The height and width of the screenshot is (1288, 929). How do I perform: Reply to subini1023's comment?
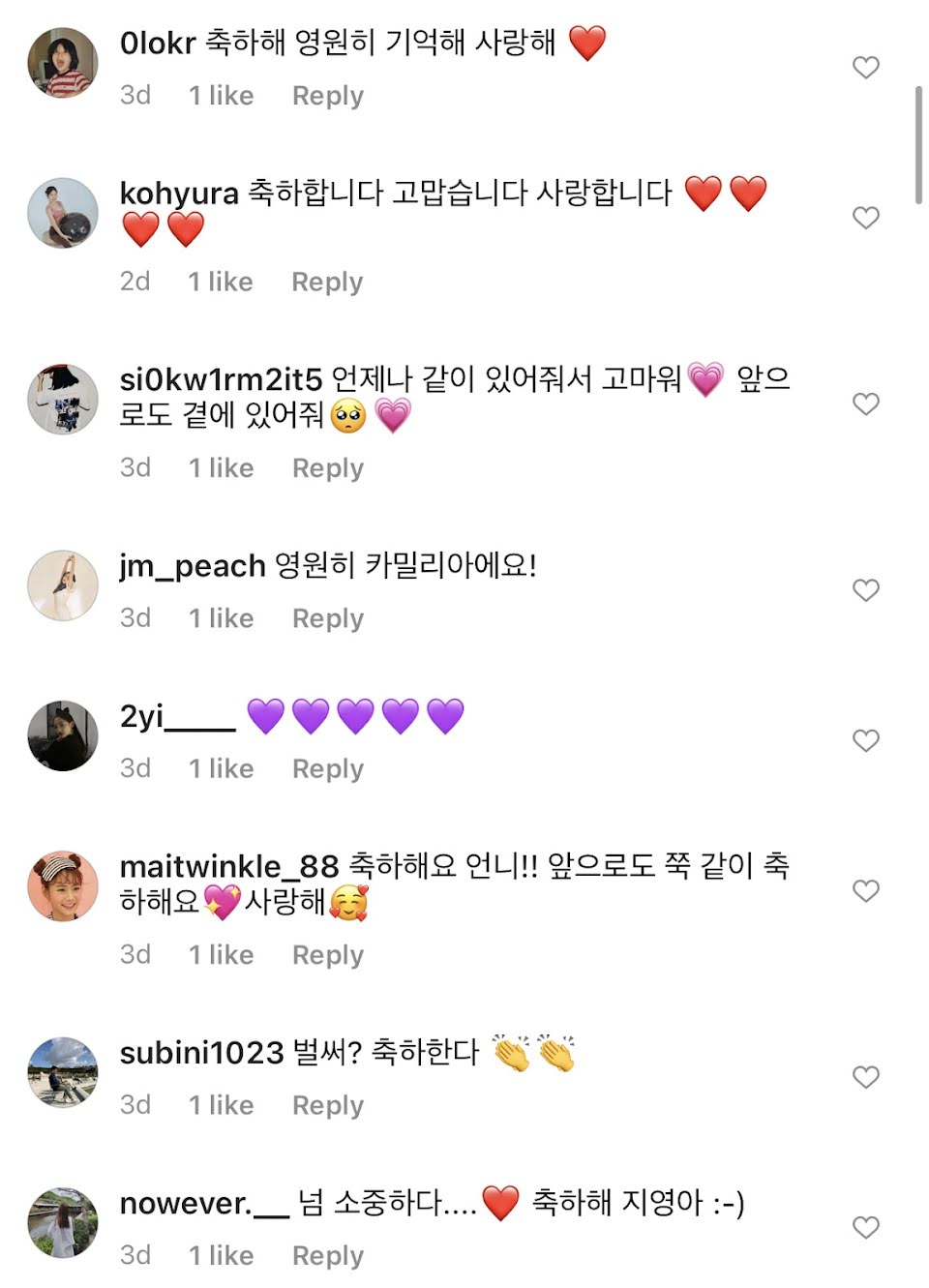coord(327,1105)
